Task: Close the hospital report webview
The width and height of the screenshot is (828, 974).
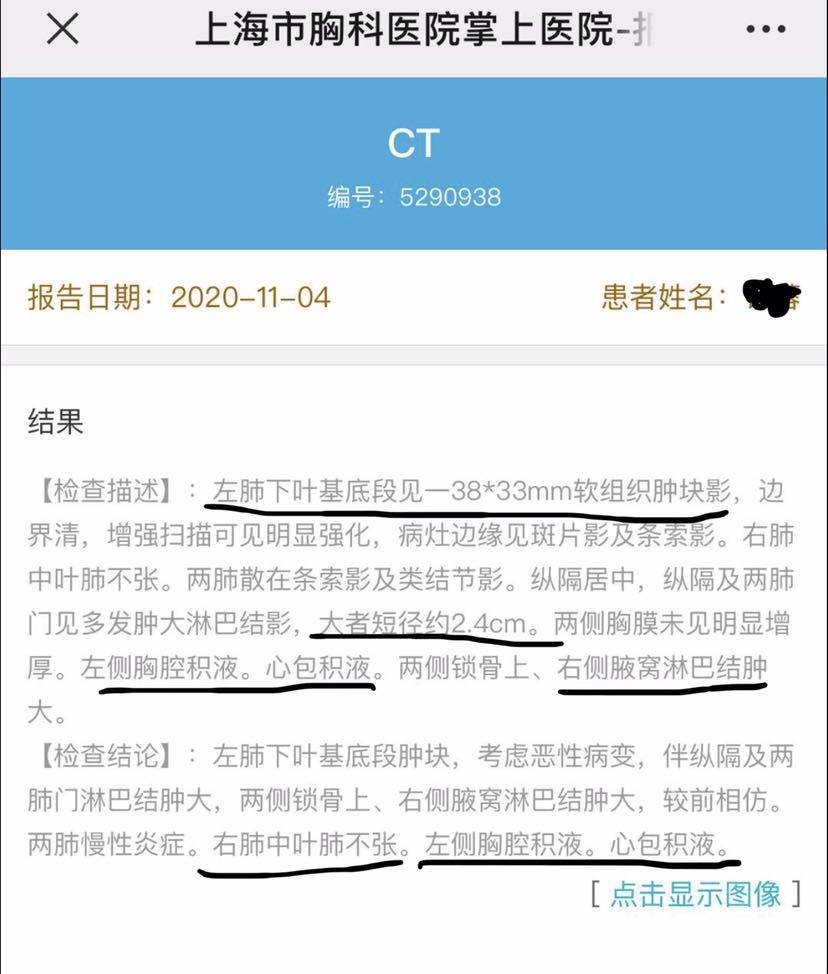Action: pyautogui.click(x=62, y=30)
